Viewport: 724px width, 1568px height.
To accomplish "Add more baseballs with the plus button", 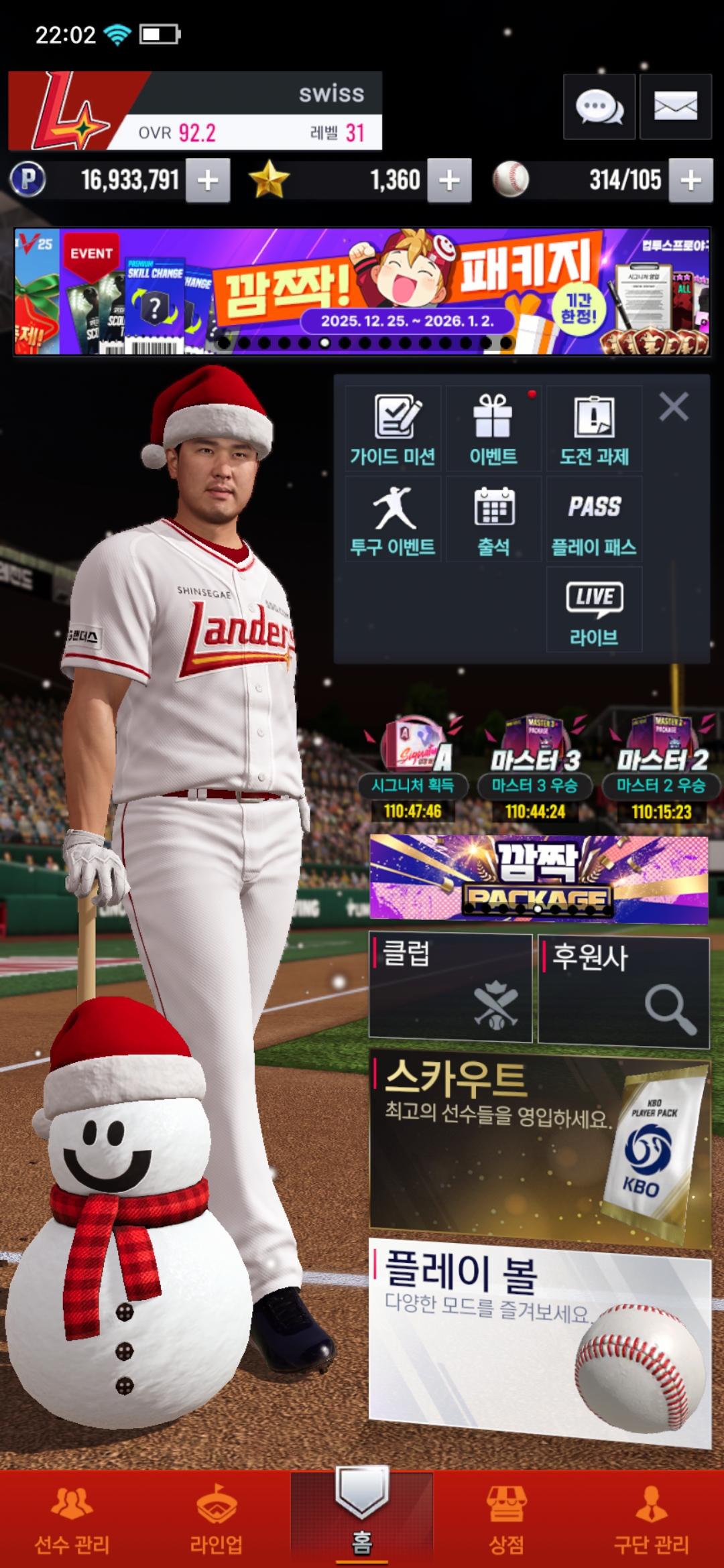I will coord(690,180).
